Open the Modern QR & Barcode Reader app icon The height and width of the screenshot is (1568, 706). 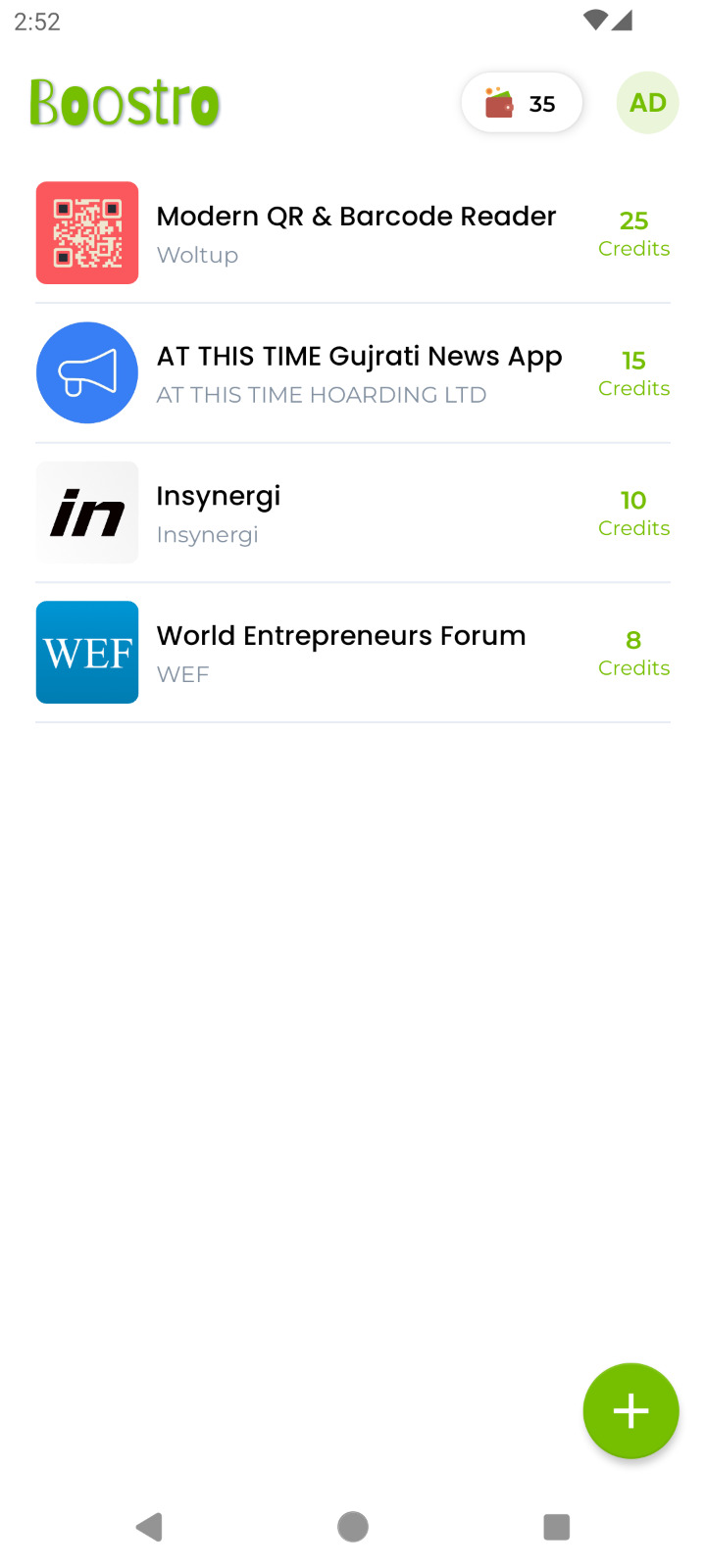(x=86, y=232)
